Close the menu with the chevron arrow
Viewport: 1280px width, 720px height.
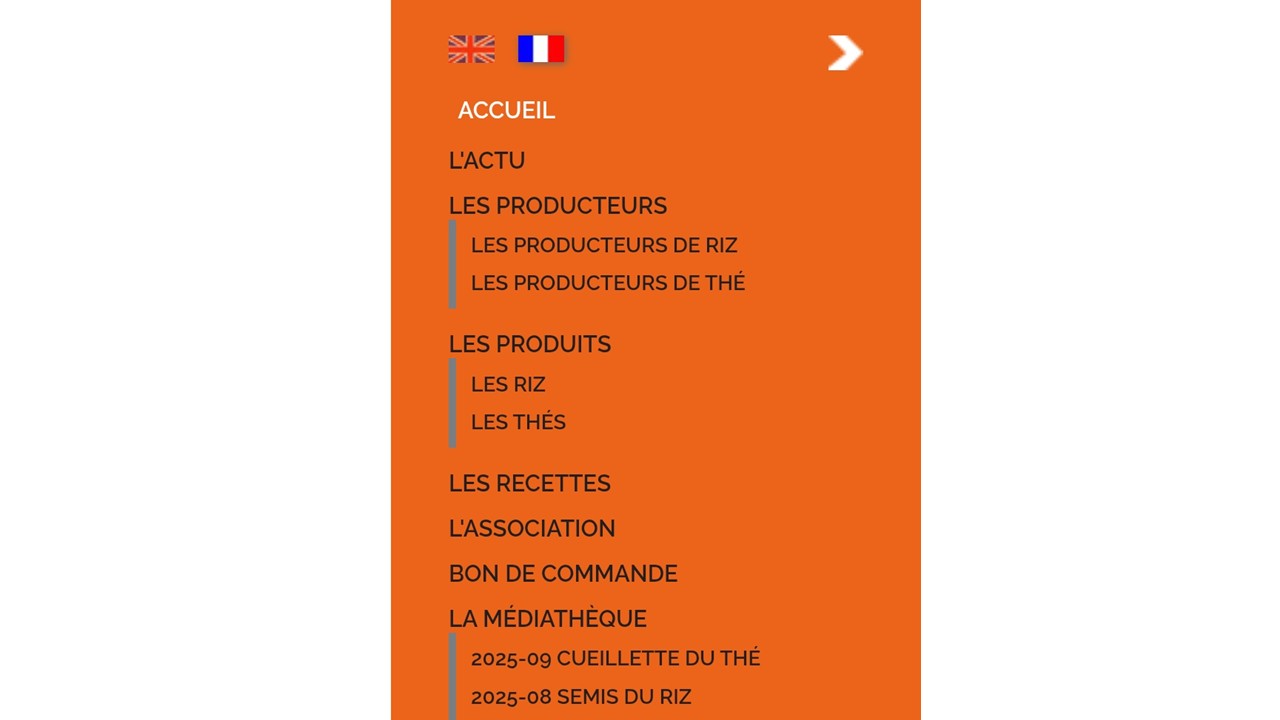click(845, 53)
